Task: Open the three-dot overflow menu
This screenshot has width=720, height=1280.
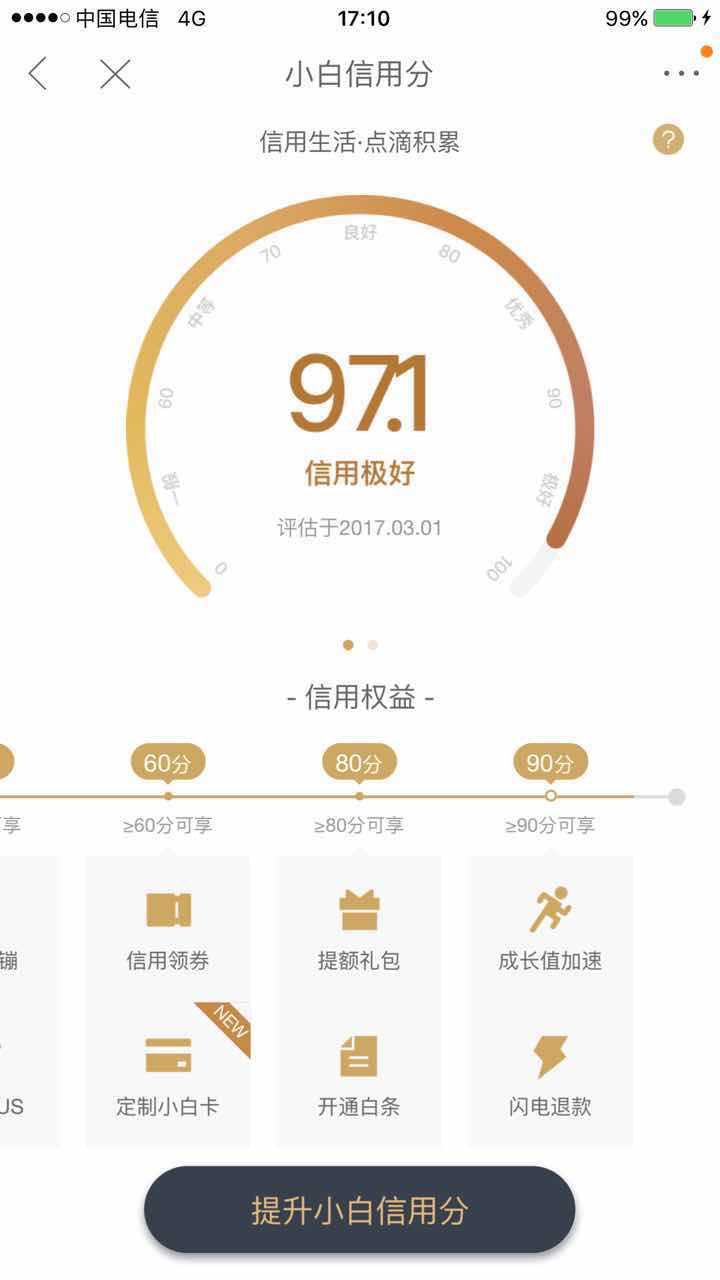Action: point(681,74)
